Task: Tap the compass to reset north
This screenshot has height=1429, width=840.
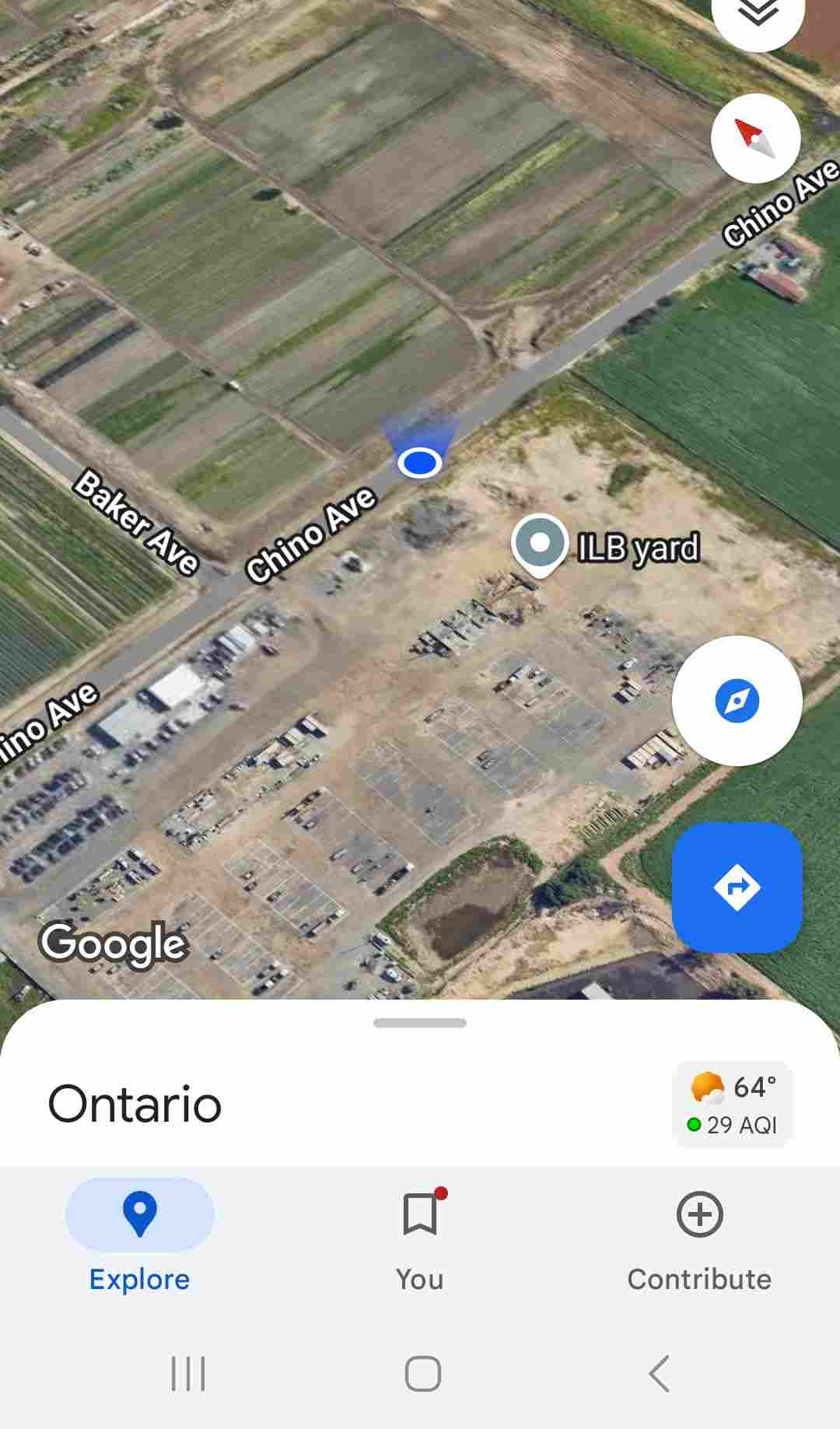Action: coord(755,138)
